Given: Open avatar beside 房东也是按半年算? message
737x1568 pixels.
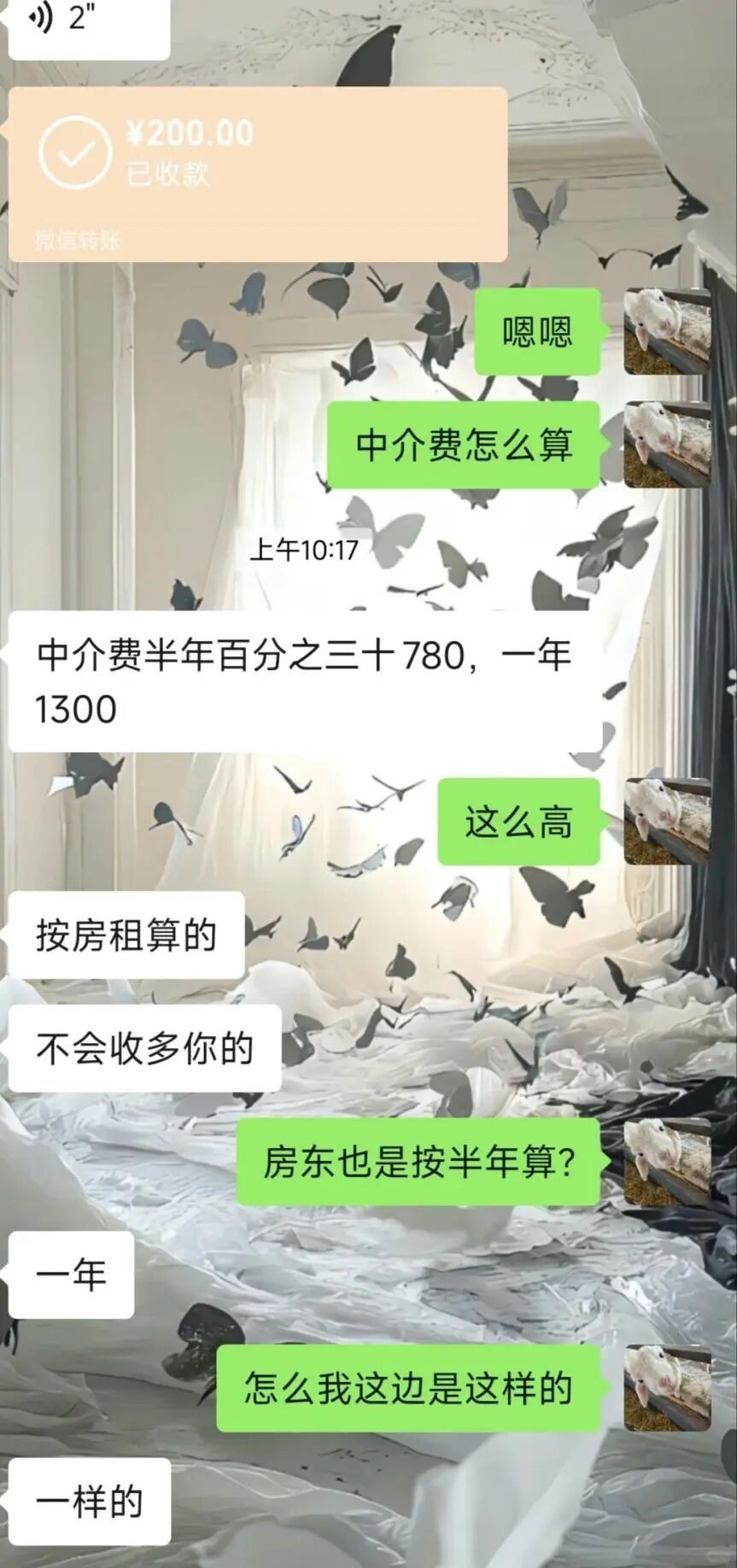Looking at the screenshot, I should pos(667,1162).
